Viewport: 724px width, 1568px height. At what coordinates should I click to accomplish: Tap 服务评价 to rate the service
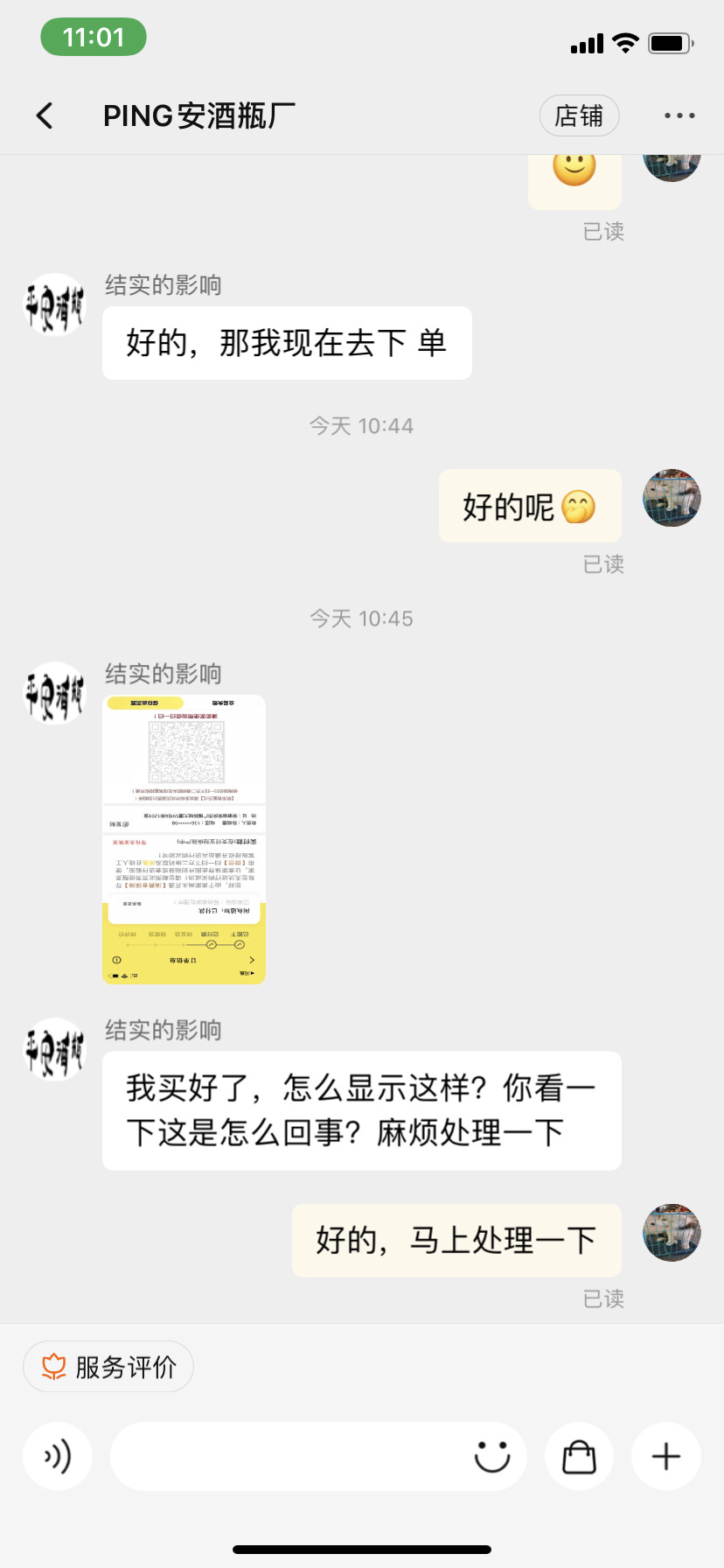click(108, 1367)
